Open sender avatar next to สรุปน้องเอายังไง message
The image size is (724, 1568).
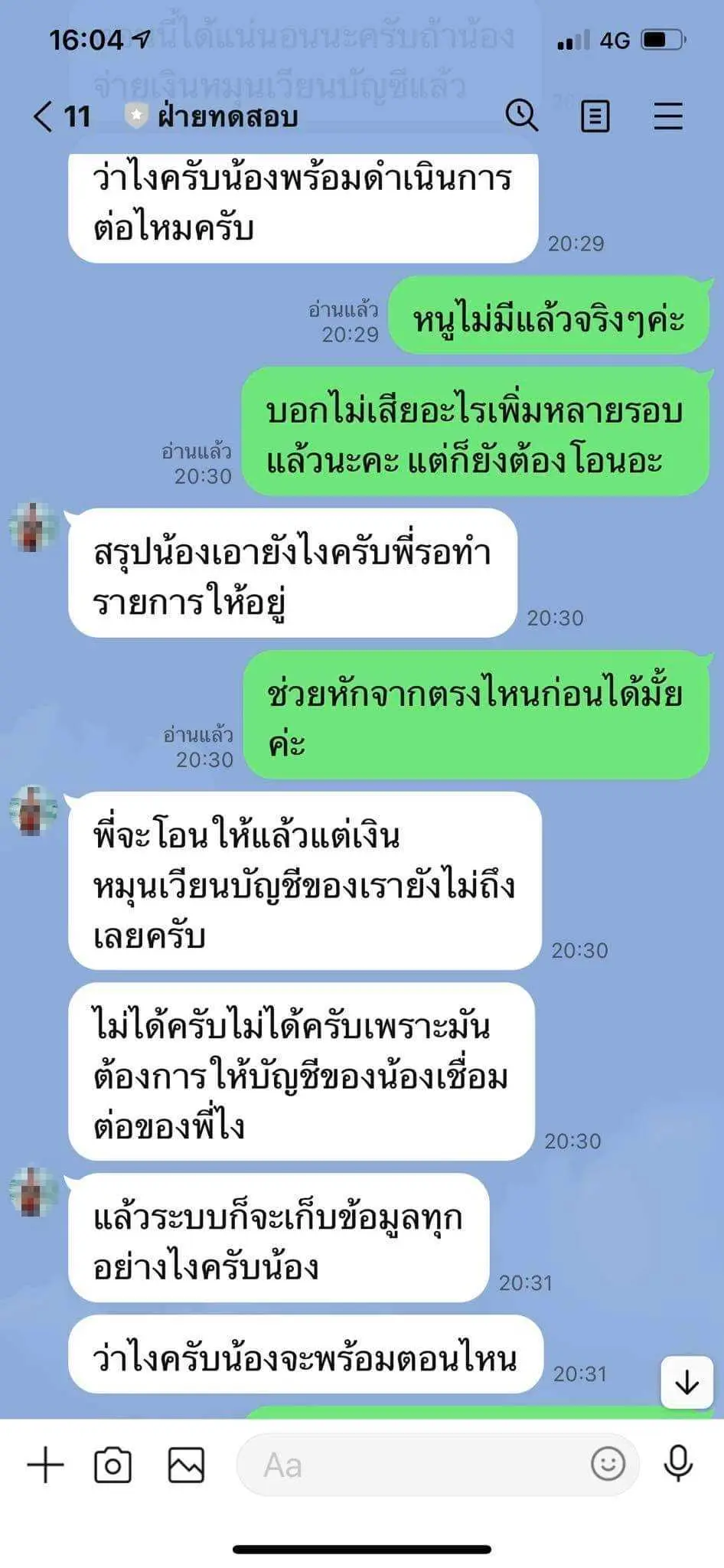click(x=33, y=527)
